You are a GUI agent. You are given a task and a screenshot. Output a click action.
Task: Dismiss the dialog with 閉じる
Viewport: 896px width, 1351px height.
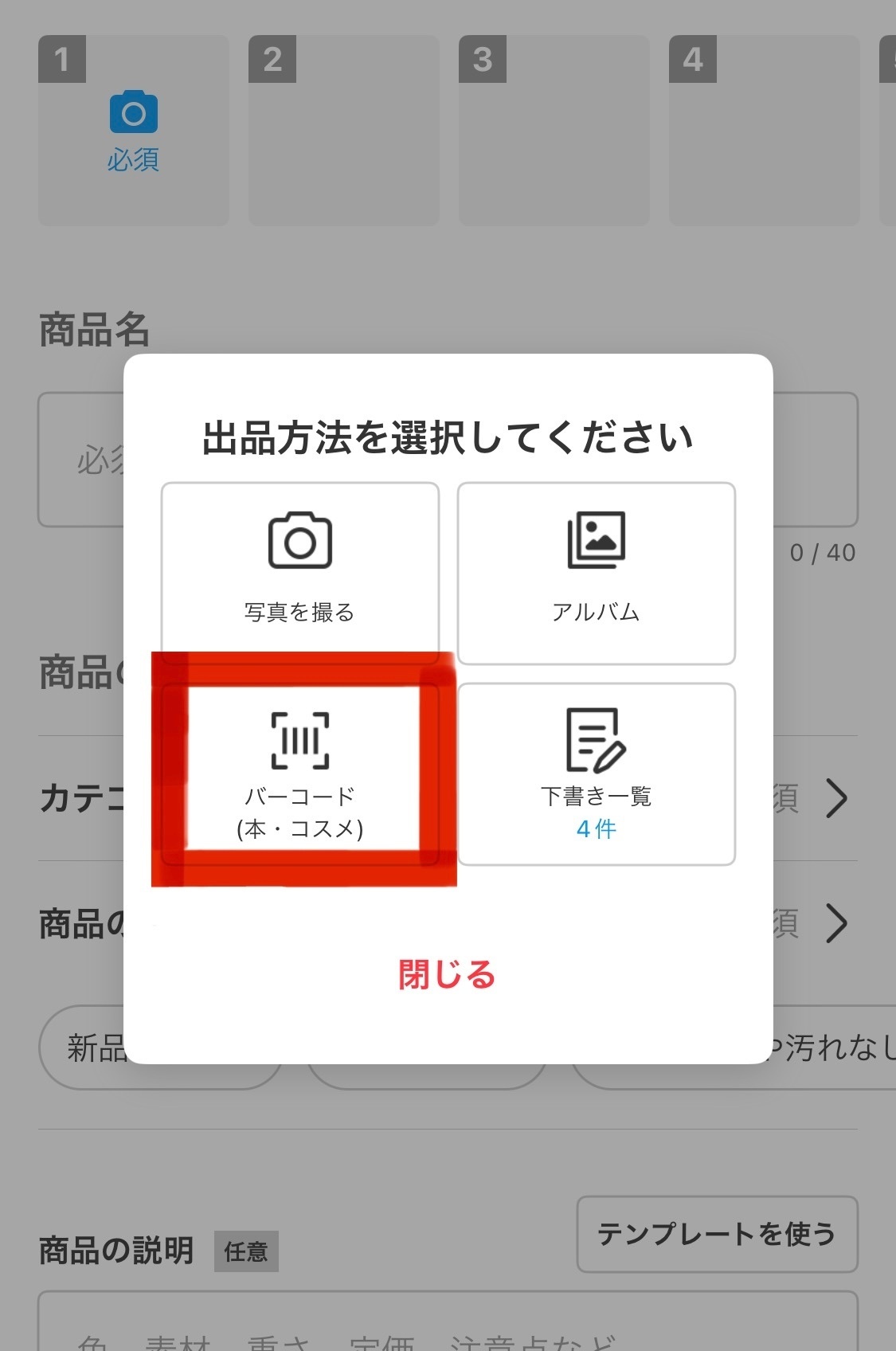[448, 974]
